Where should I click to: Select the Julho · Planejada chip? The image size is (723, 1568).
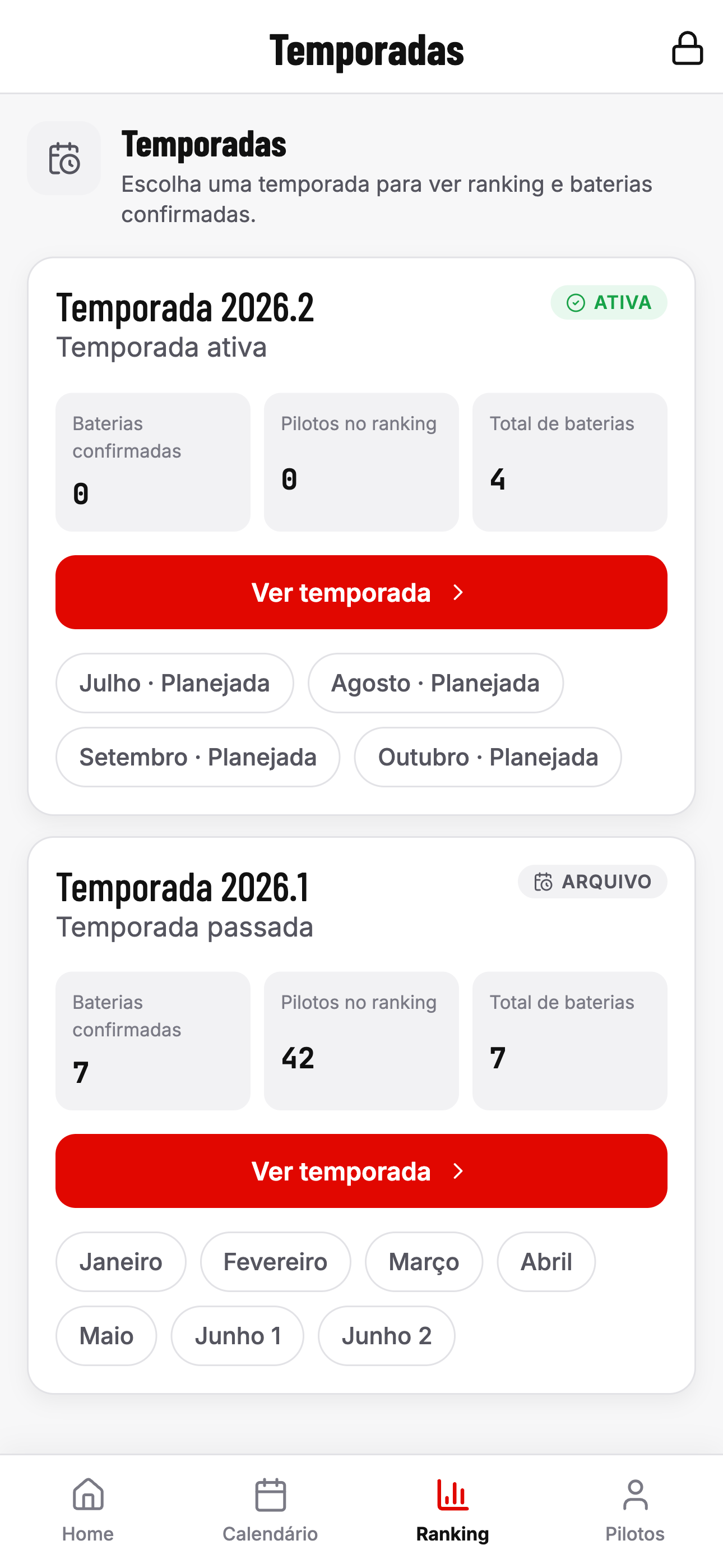175,683
